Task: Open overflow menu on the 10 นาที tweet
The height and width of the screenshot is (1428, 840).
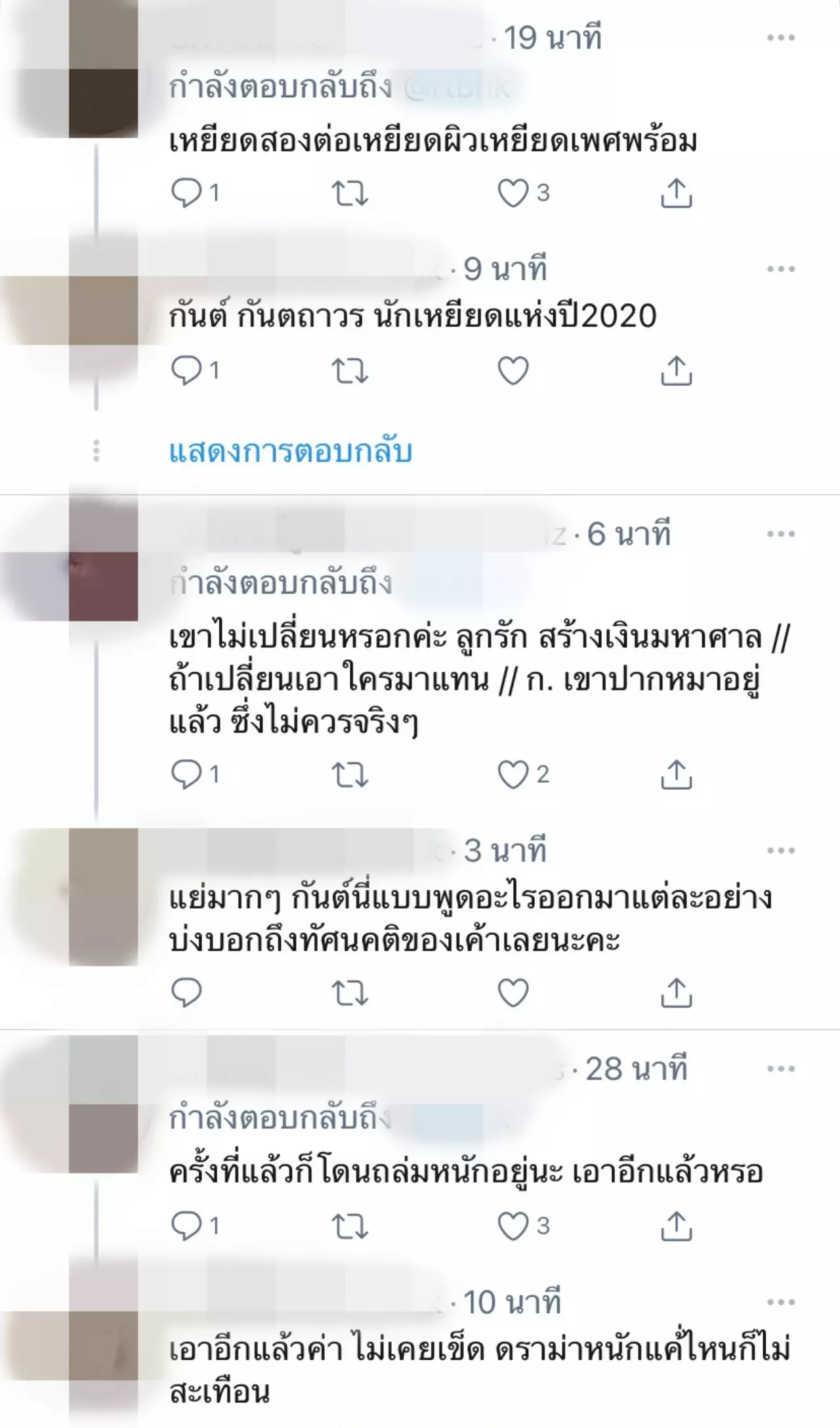Action: coord(780,1302)
